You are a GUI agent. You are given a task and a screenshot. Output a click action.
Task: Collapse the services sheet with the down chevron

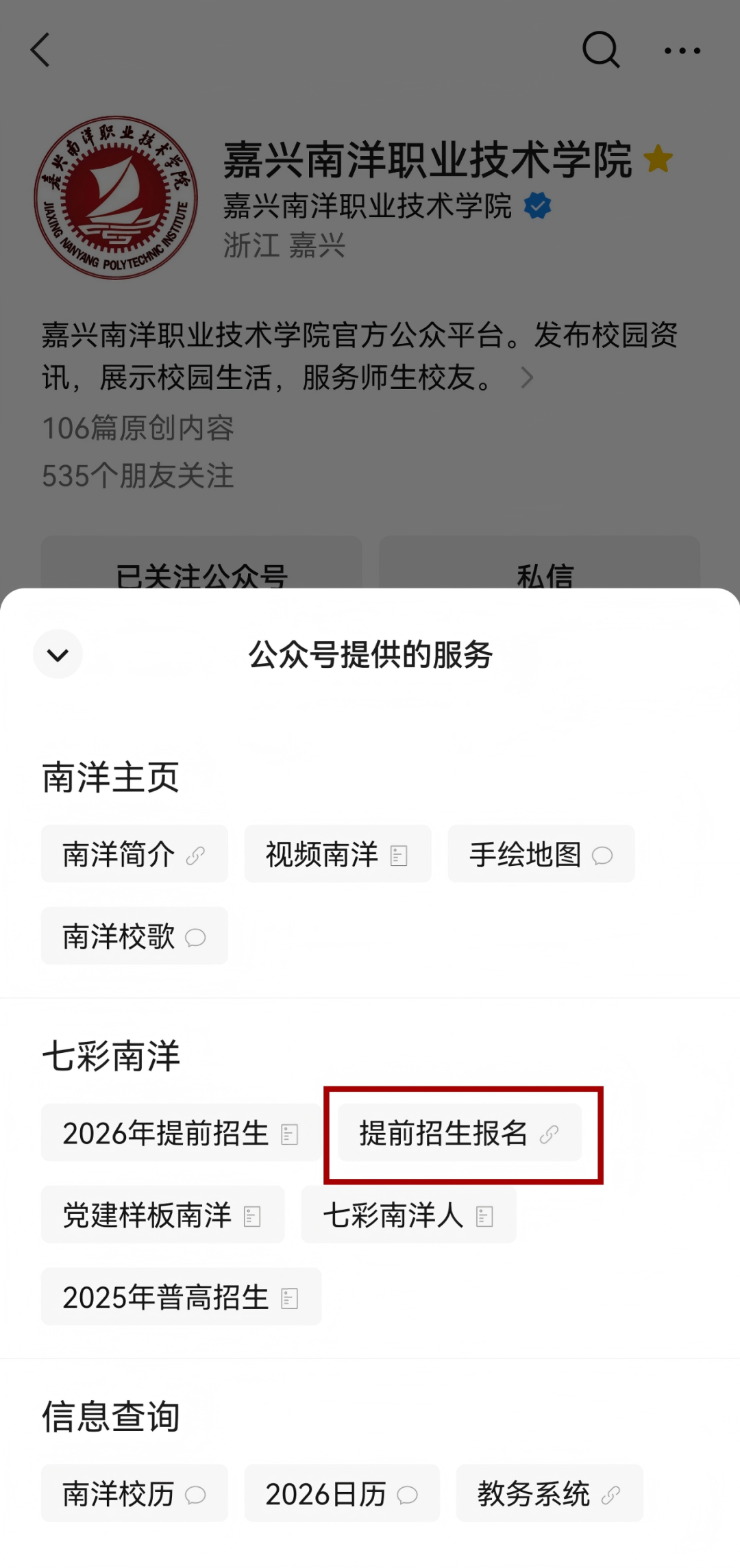click(x=58, y=655)
